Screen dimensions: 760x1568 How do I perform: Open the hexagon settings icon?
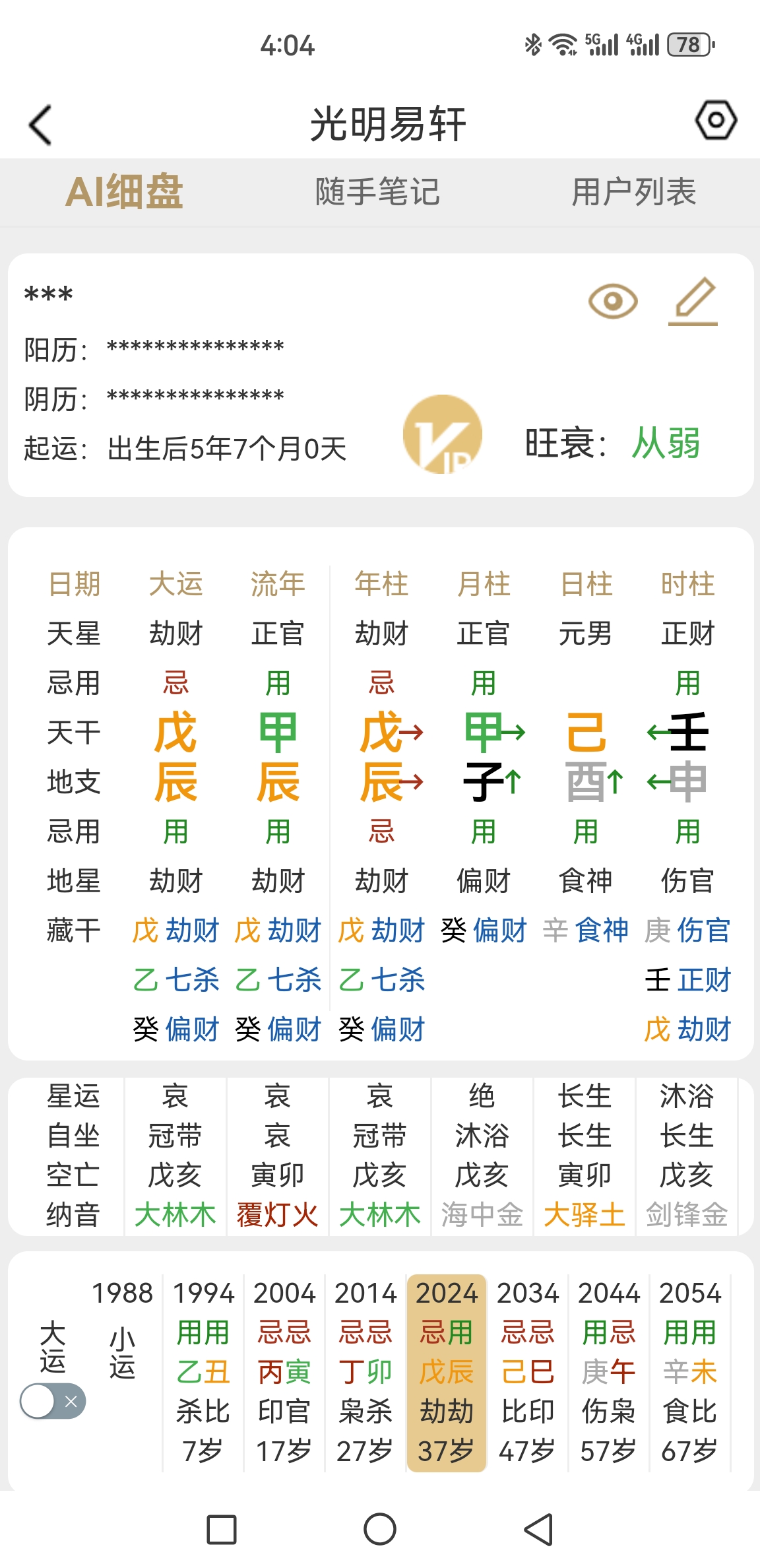(716, 120)
